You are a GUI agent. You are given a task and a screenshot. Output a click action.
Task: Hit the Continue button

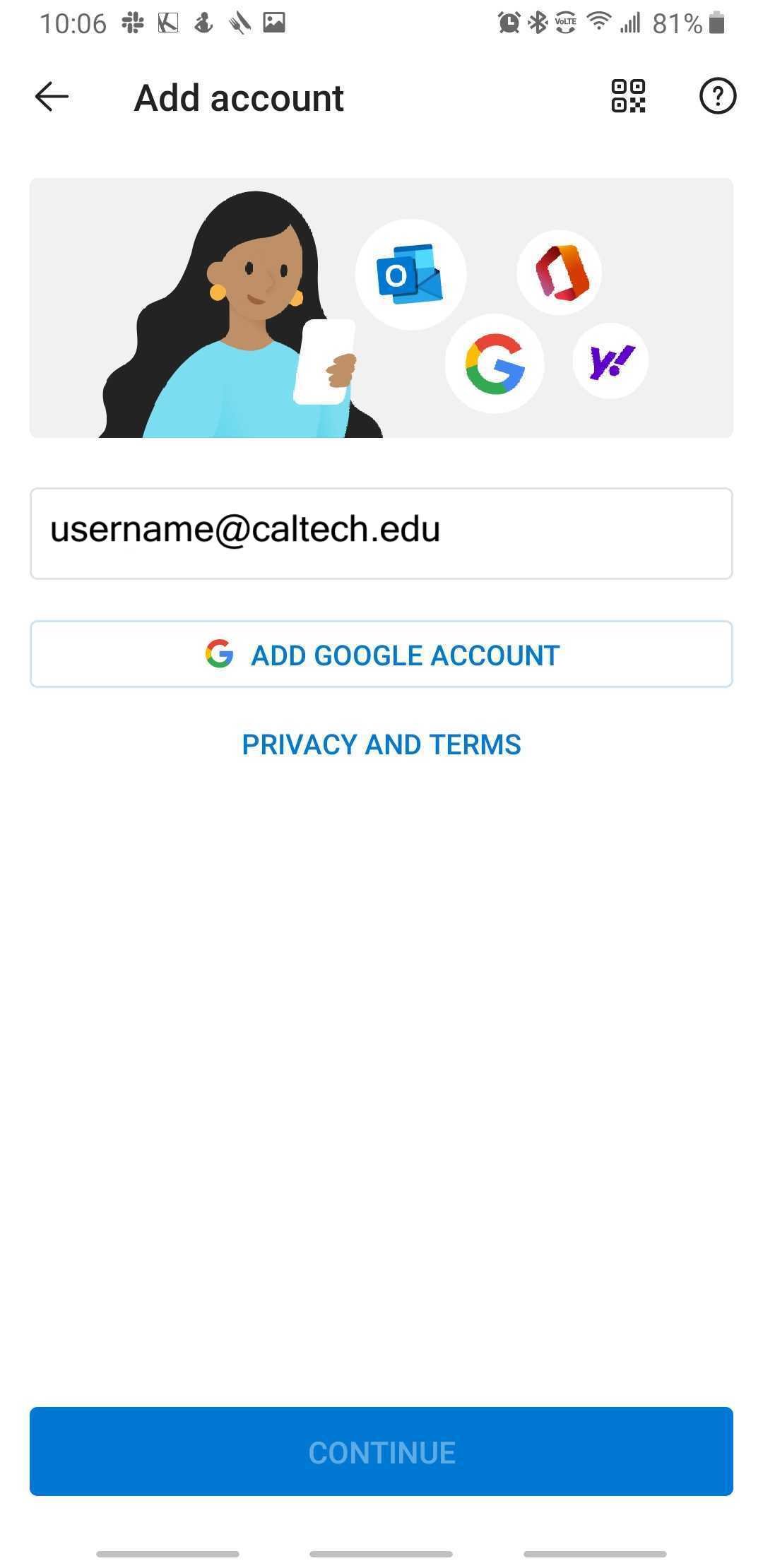click(x=381, y=1451)
